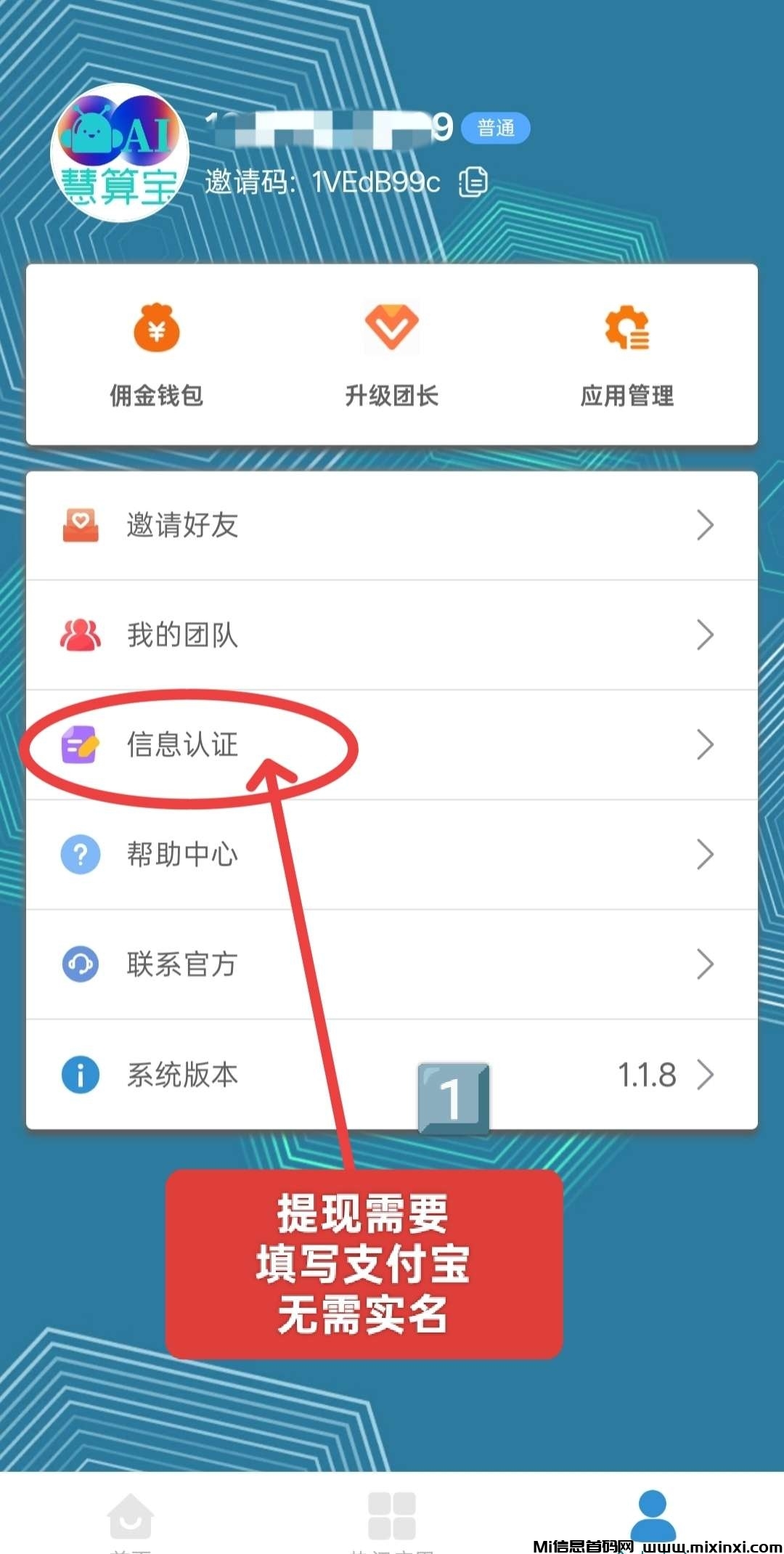Open 佣金钱包 commission wallet
Screen dimensions: 784x1554
click(156, 356)
